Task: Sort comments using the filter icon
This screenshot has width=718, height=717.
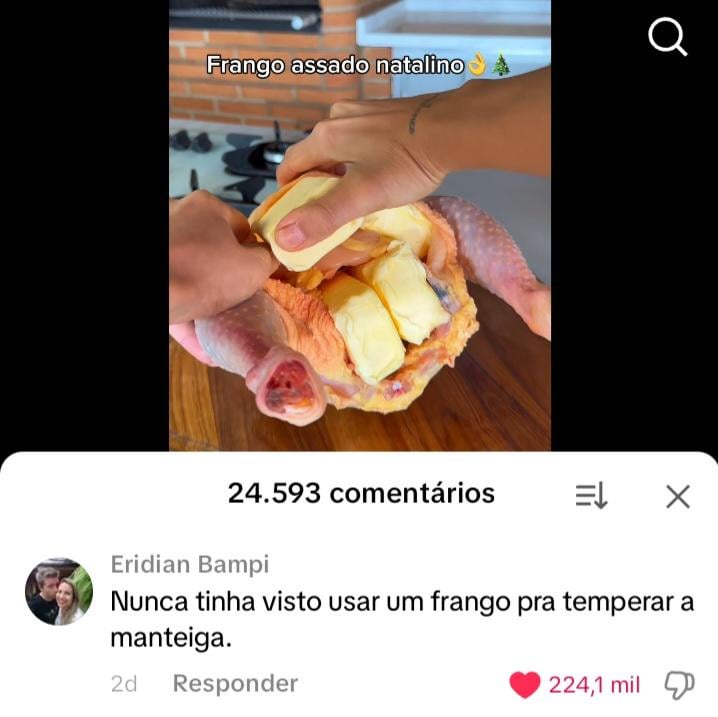Action: [x=591, y=495]
